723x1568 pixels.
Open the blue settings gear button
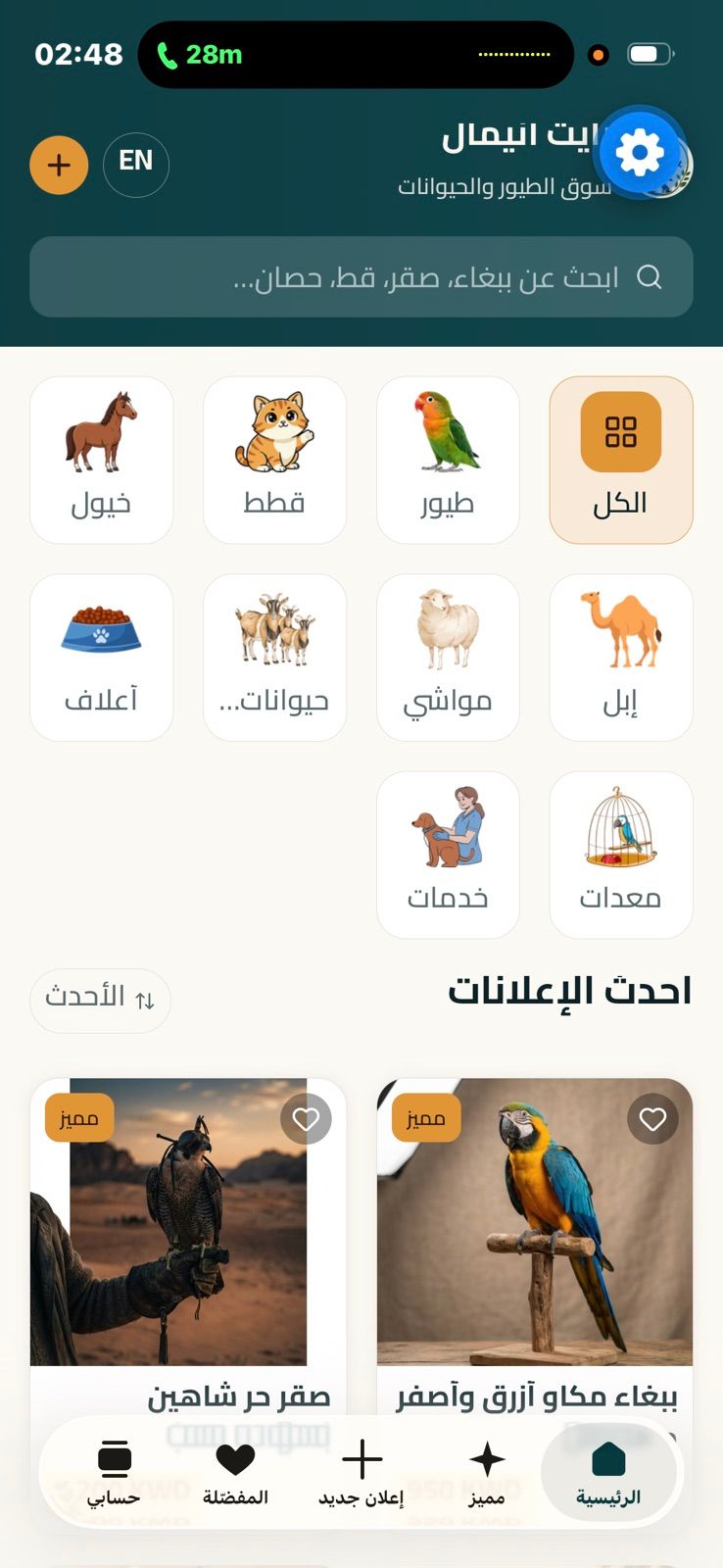coord(641,153)
